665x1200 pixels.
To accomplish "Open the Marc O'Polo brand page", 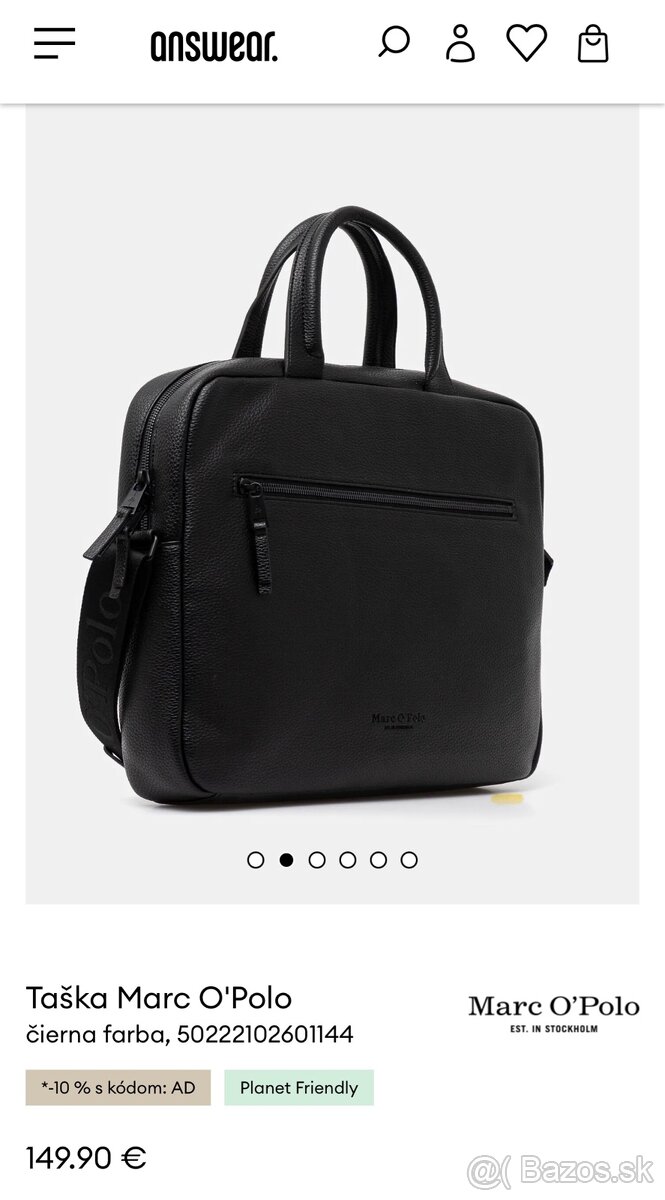I will (553, 1012).
